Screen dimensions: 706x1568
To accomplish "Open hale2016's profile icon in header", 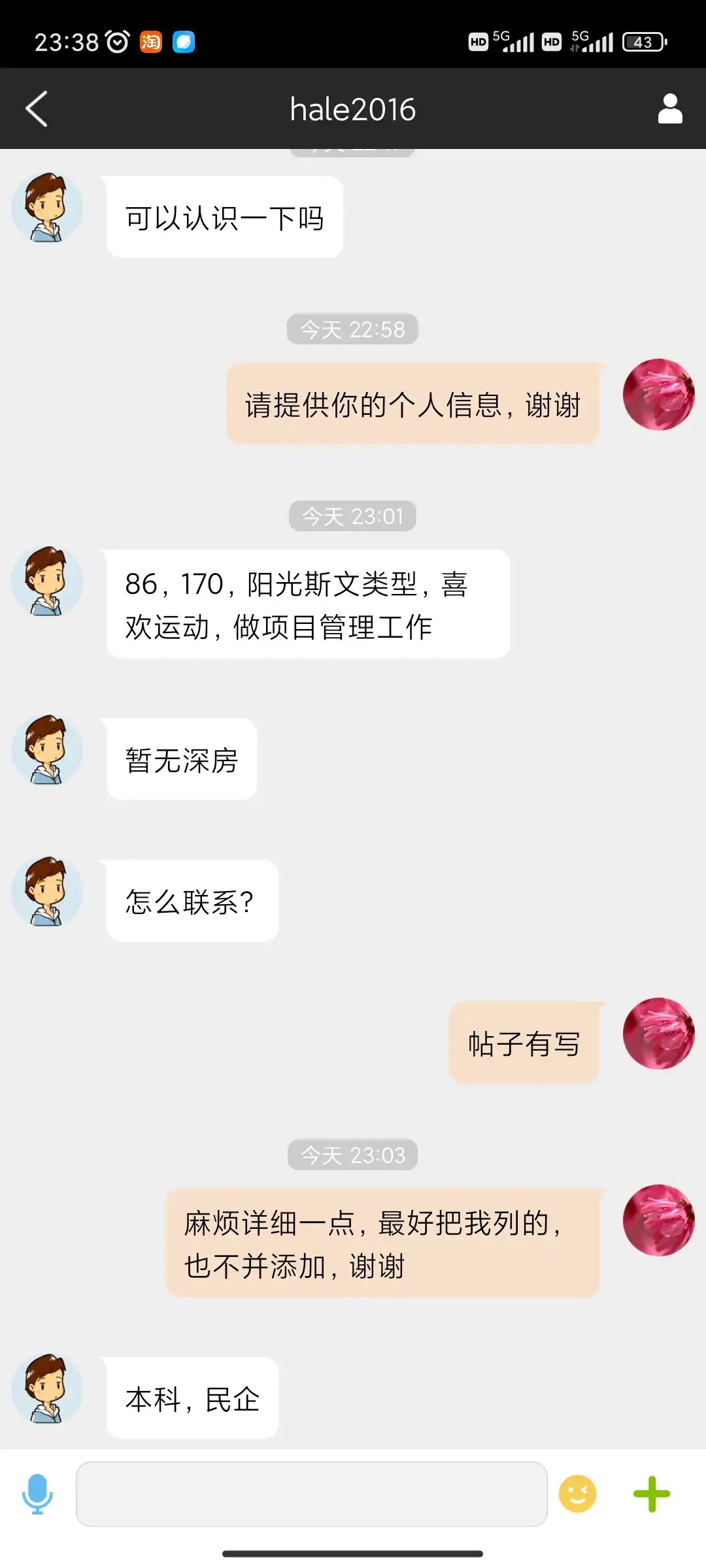I will (x=670, y=108).
